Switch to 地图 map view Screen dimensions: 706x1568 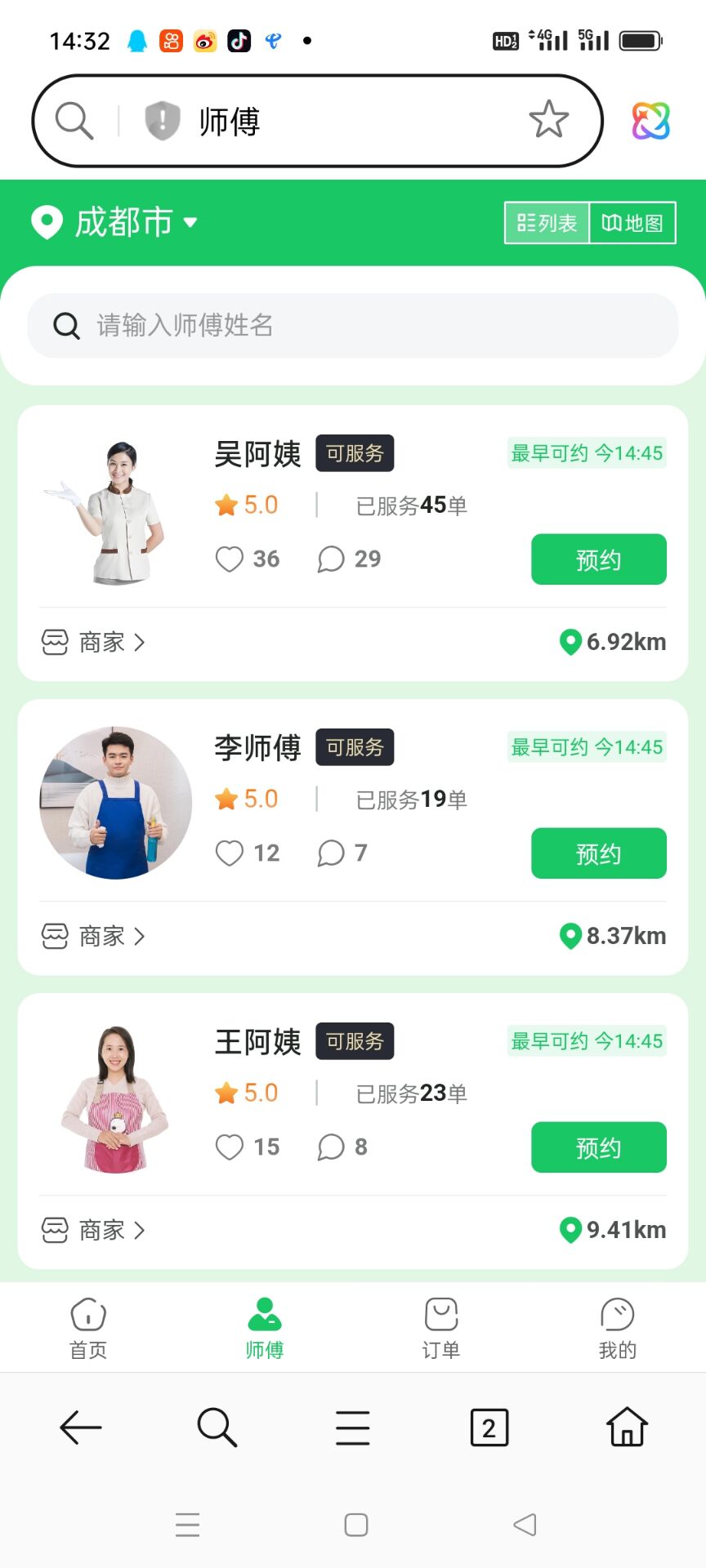click(x=632, y=221)
